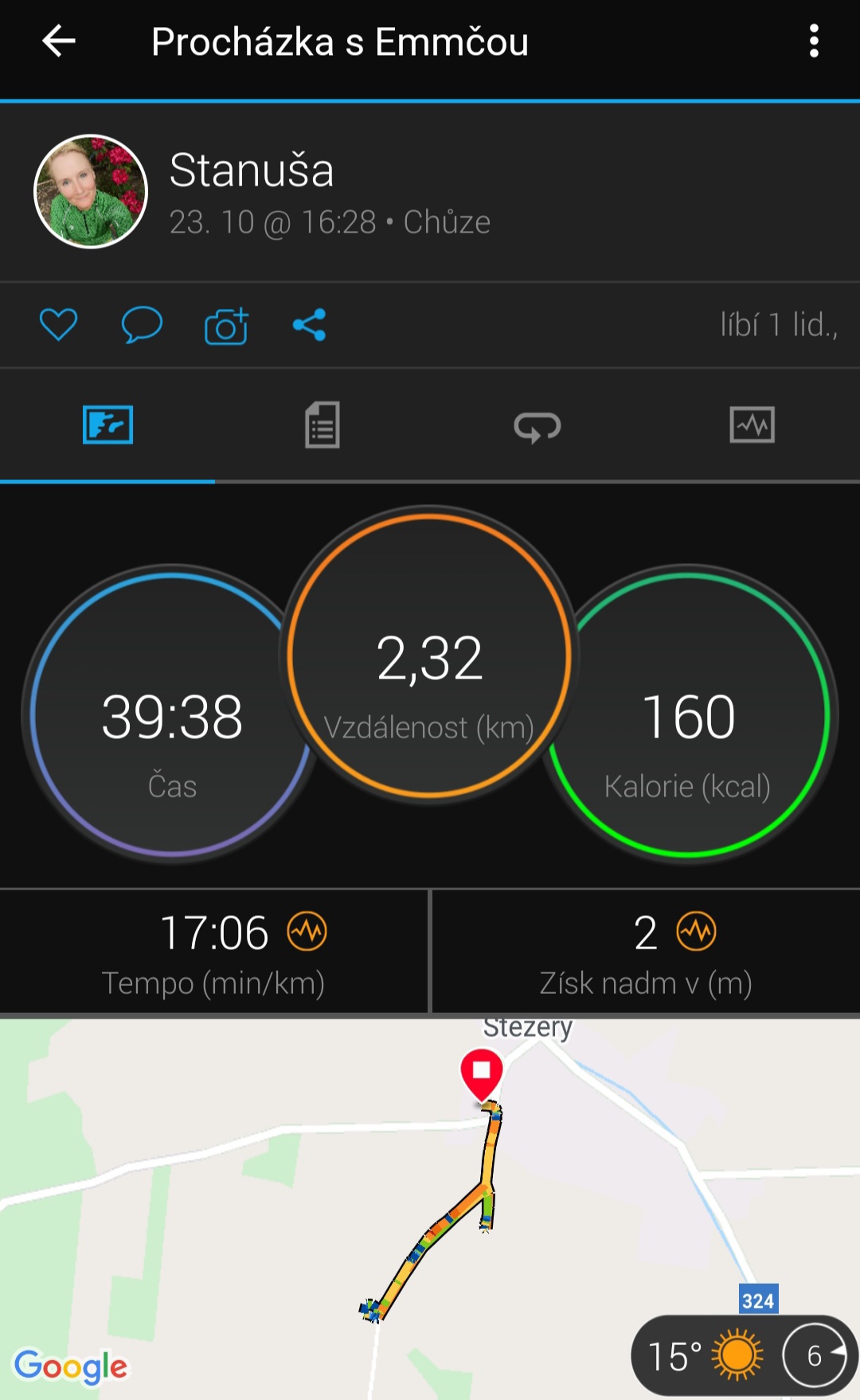Screen dimensions: 860x1400
Task: Like this activity with the heart
Action: (58, 325)
